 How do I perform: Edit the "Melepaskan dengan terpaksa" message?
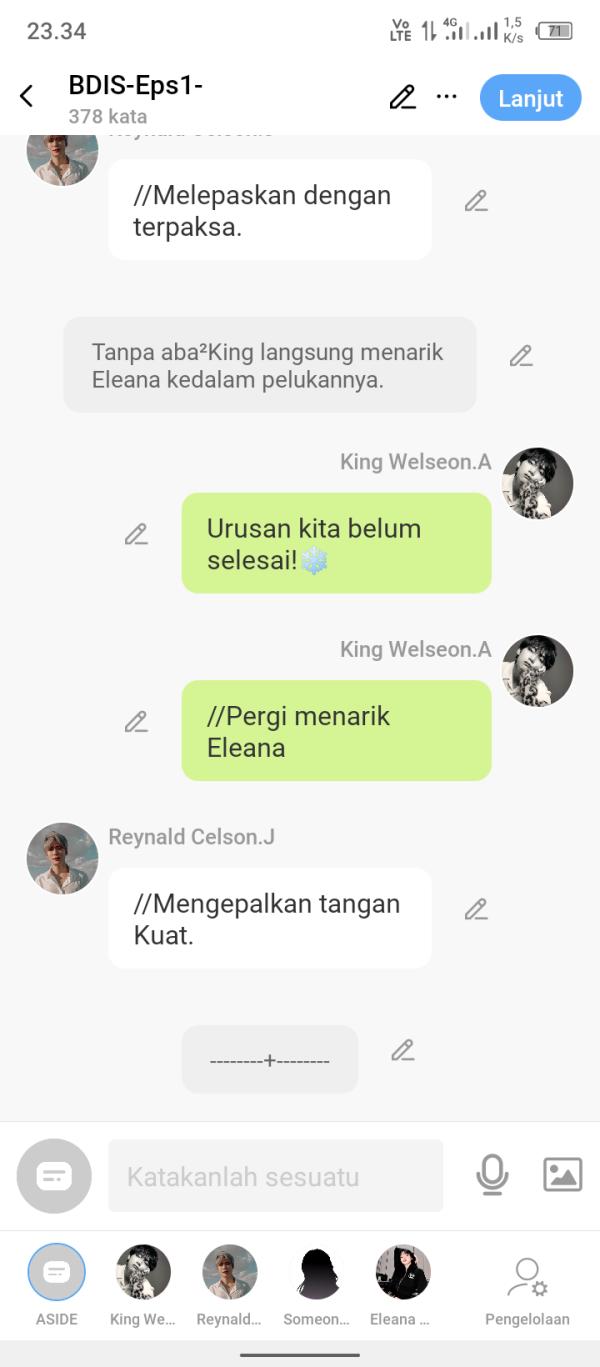(x=476, y=201)
